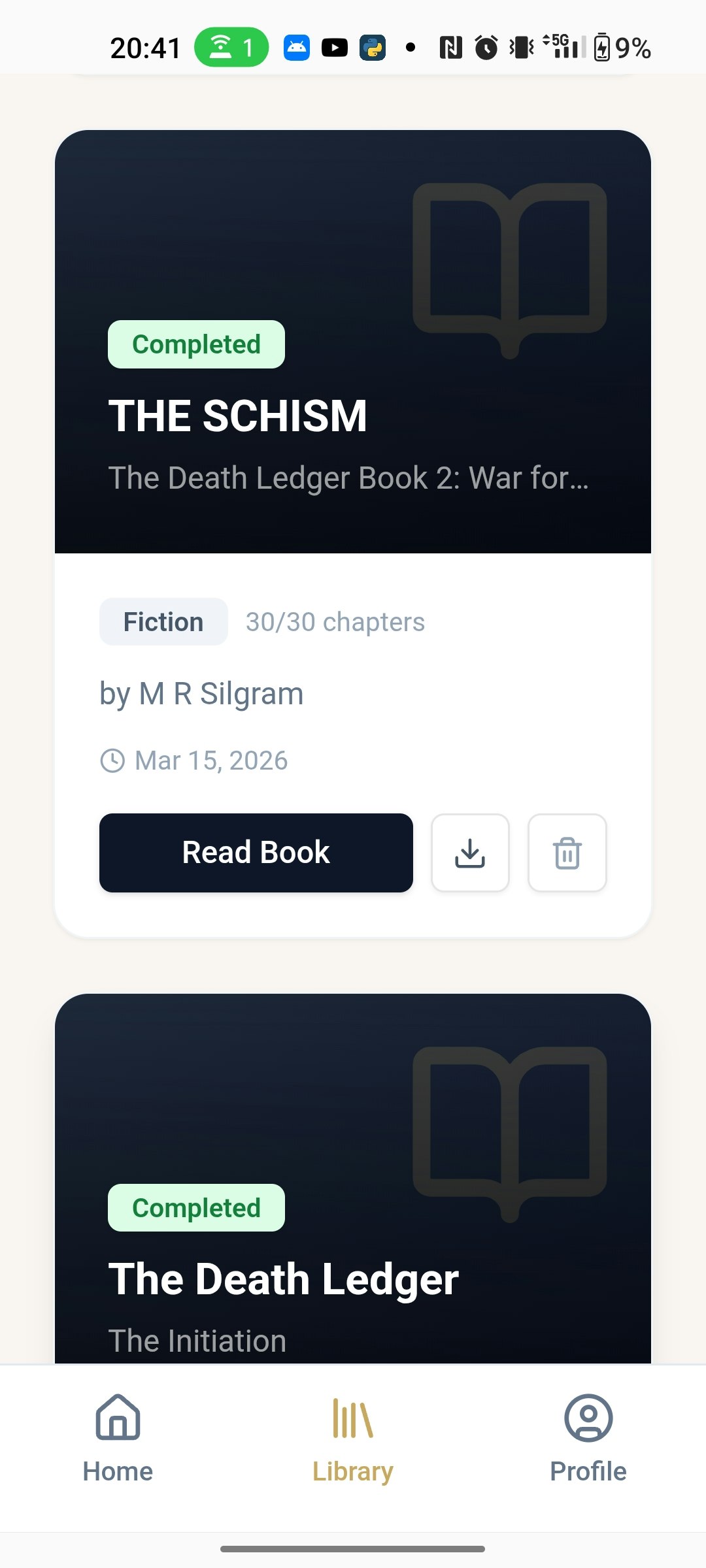
Task: Open Read Book for THE SCHISM
Action: (x=256, y=853)
